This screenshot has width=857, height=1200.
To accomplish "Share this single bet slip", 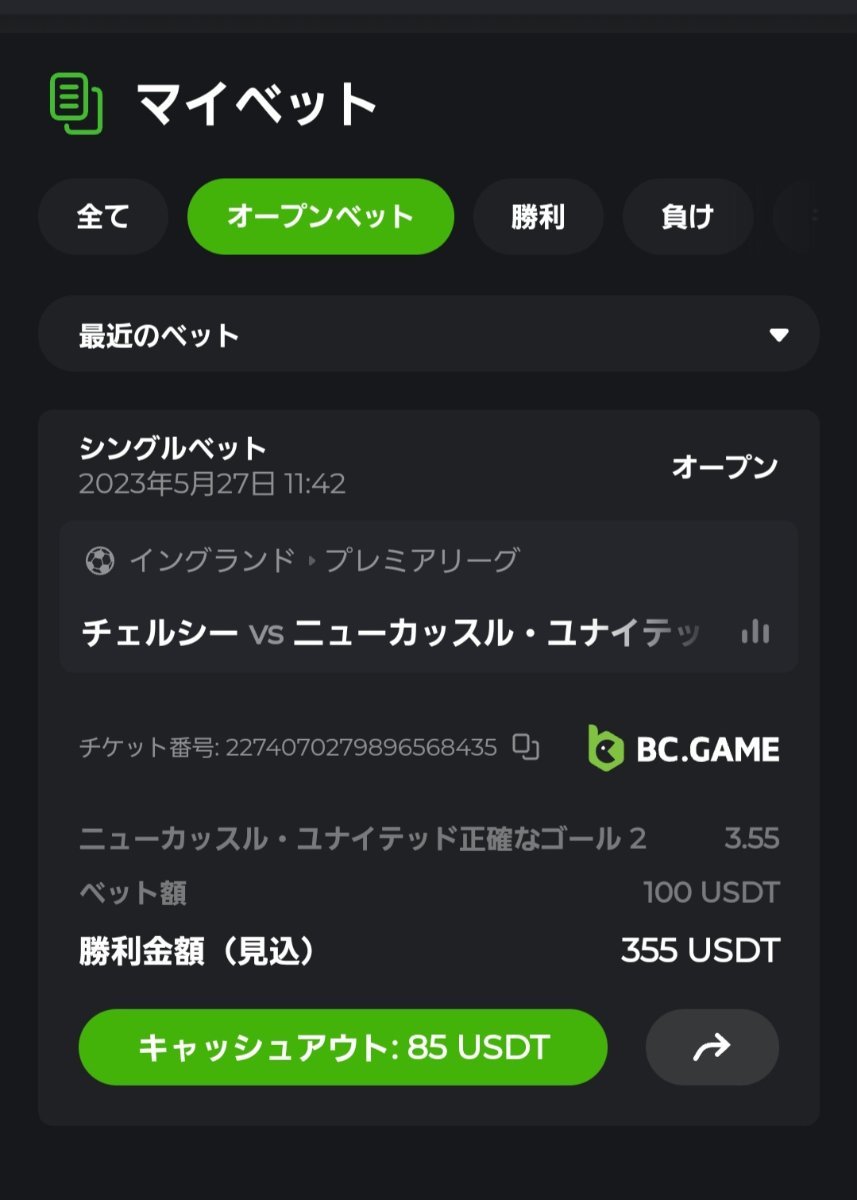I will 712,1047.
